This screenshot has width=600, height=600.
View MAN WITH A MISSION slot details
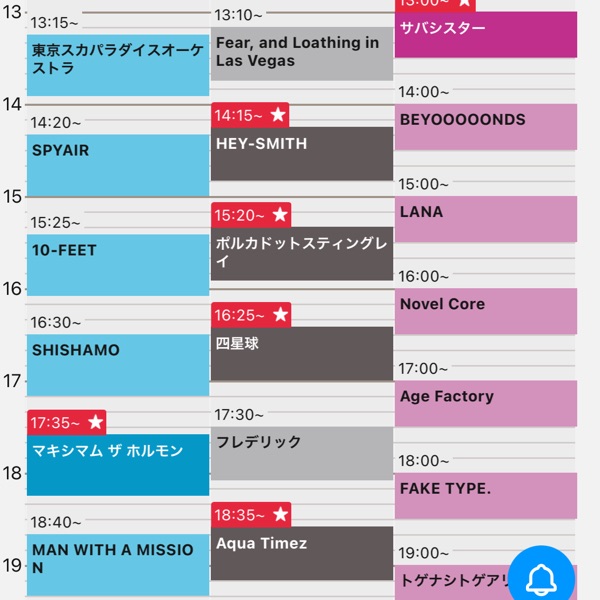pyautogui.click(x=118, y=560)
